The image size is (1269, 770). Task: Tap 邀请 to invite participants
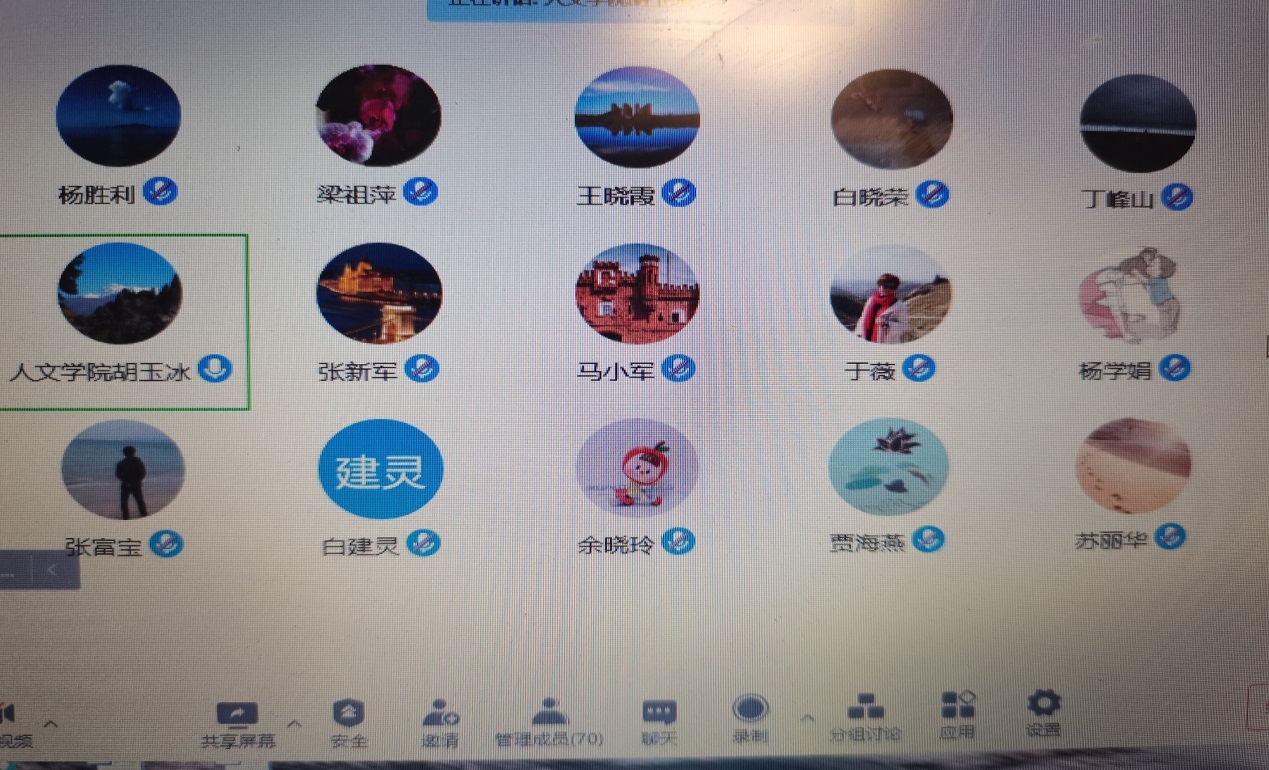tap(440, 722)
